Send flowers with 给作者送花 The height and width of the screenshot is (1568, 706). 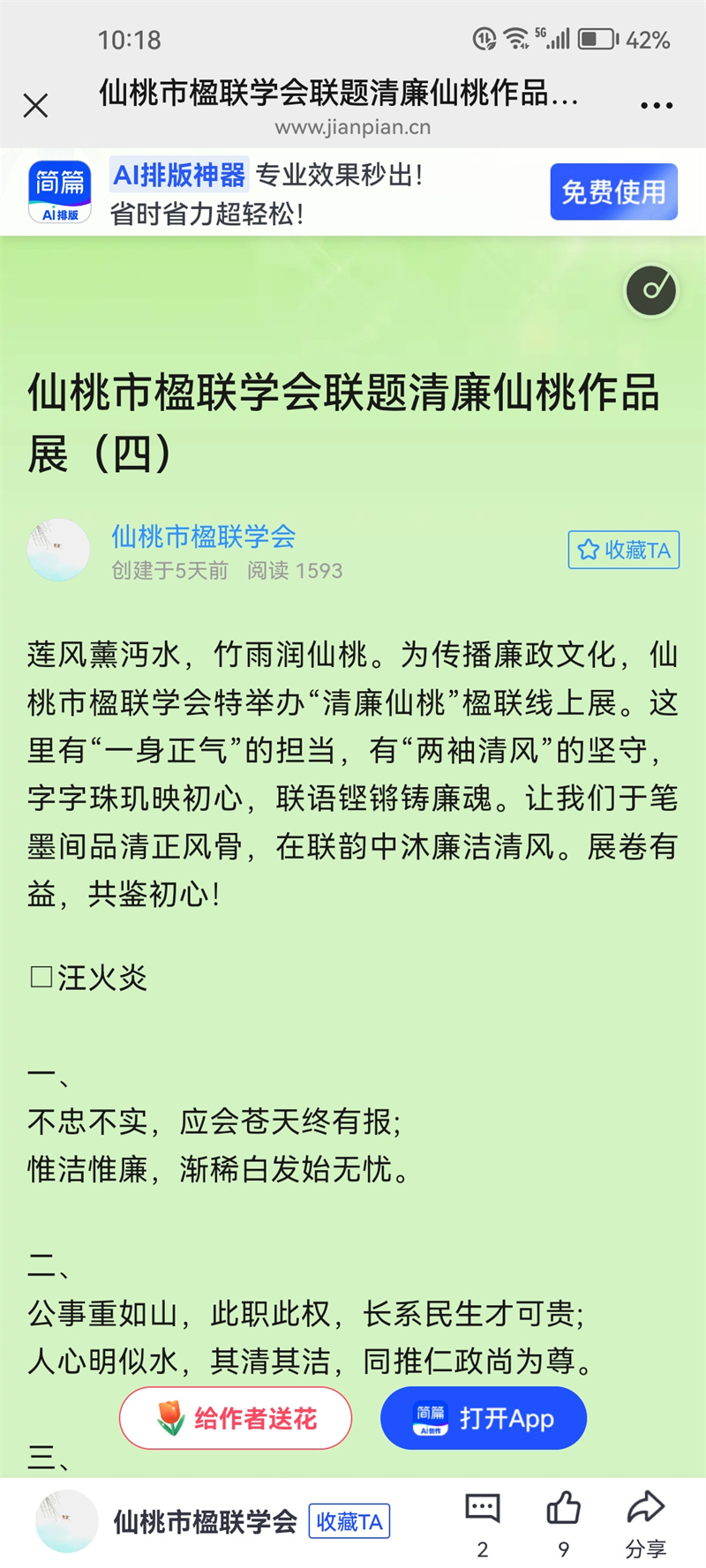click(236, 1418)
